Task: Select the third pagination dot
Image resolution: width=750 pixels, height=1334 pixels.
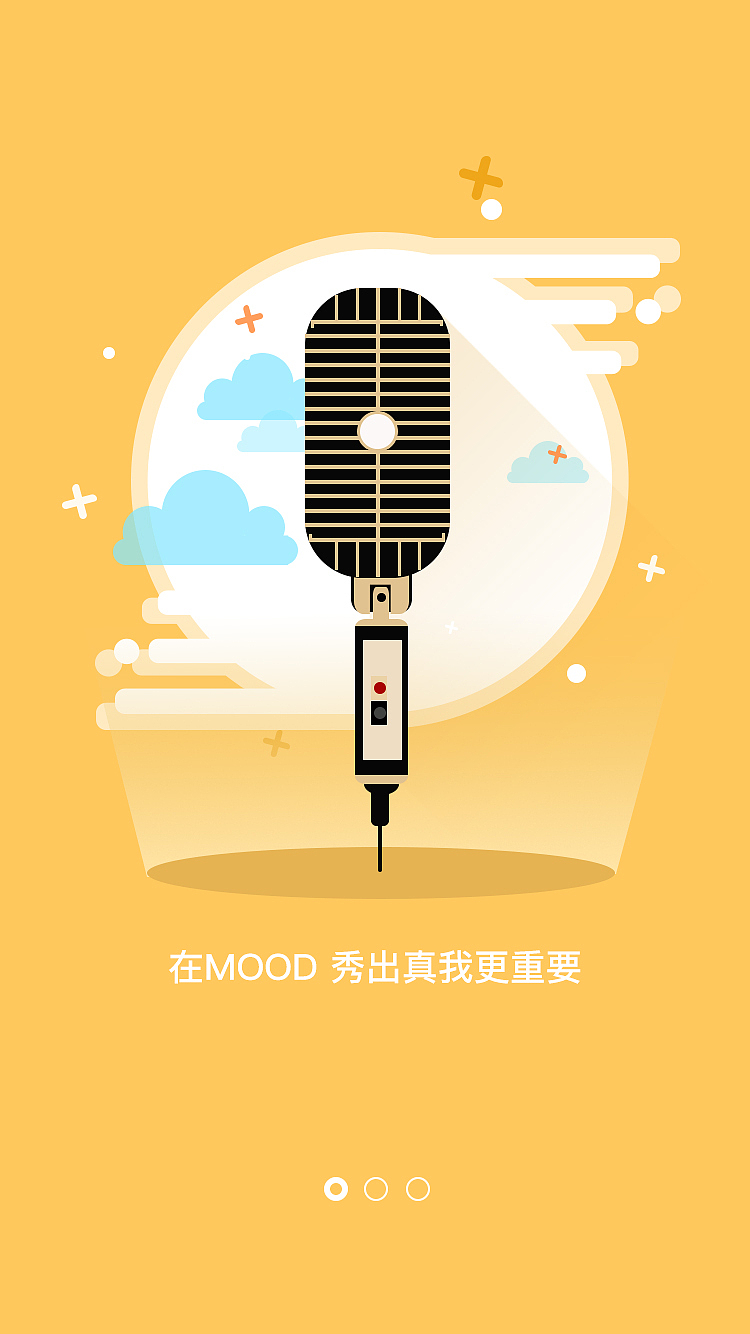Action: pyautogui.click(x=416, y=1190)
